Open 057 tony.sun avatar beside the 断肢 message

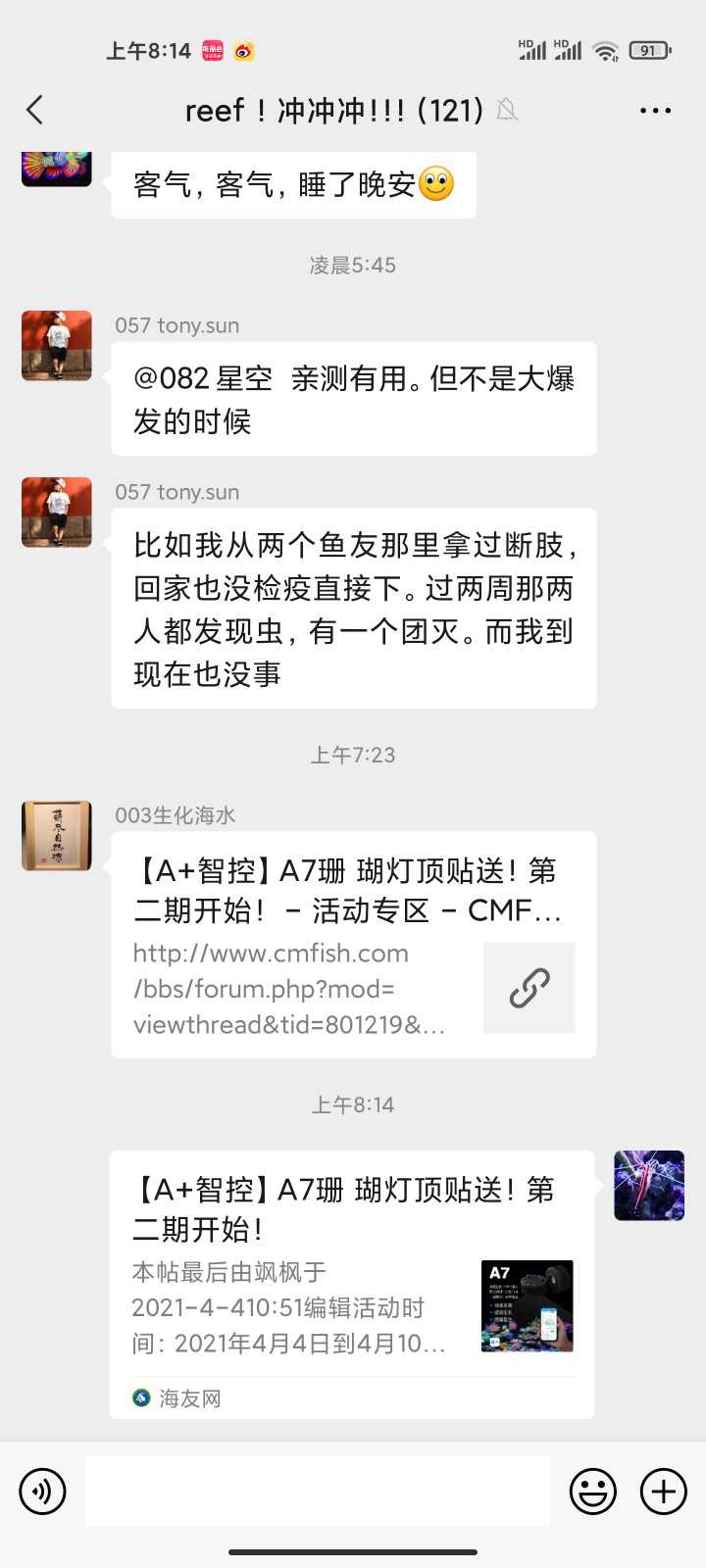[x=57, y=513]
